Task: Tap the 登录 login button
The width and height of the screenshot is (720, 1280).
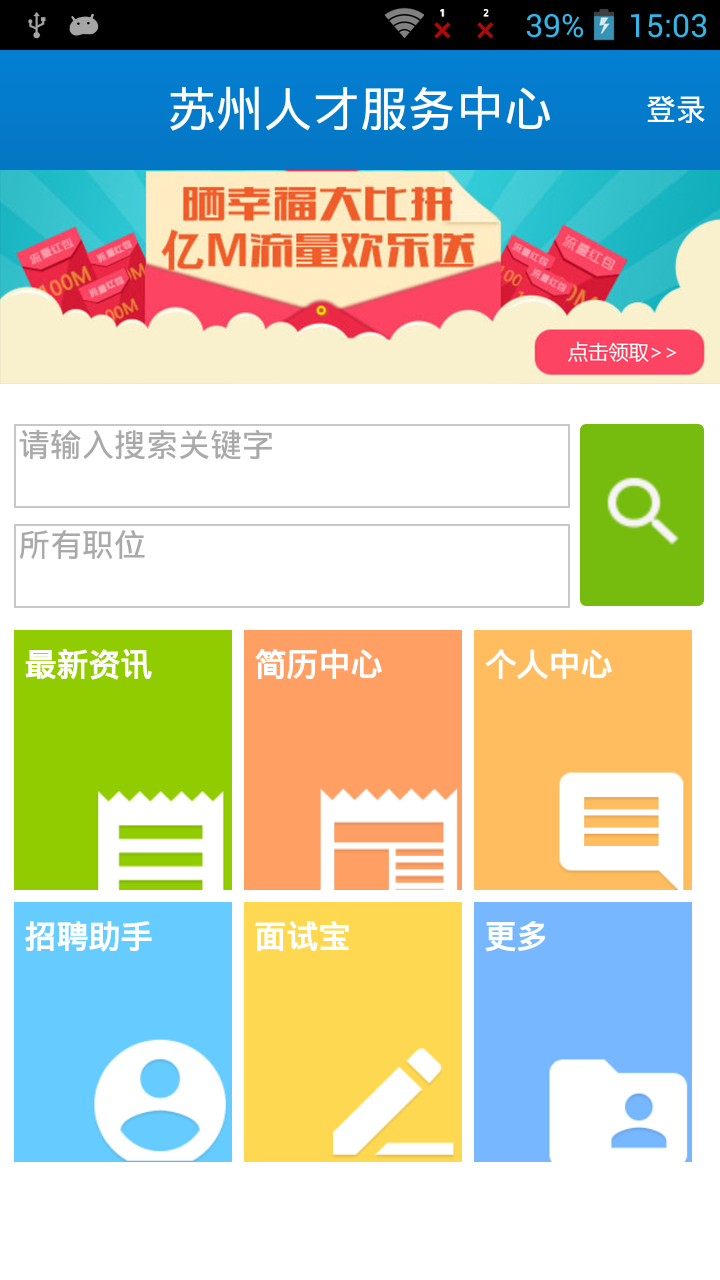Action: coord(675,109)
